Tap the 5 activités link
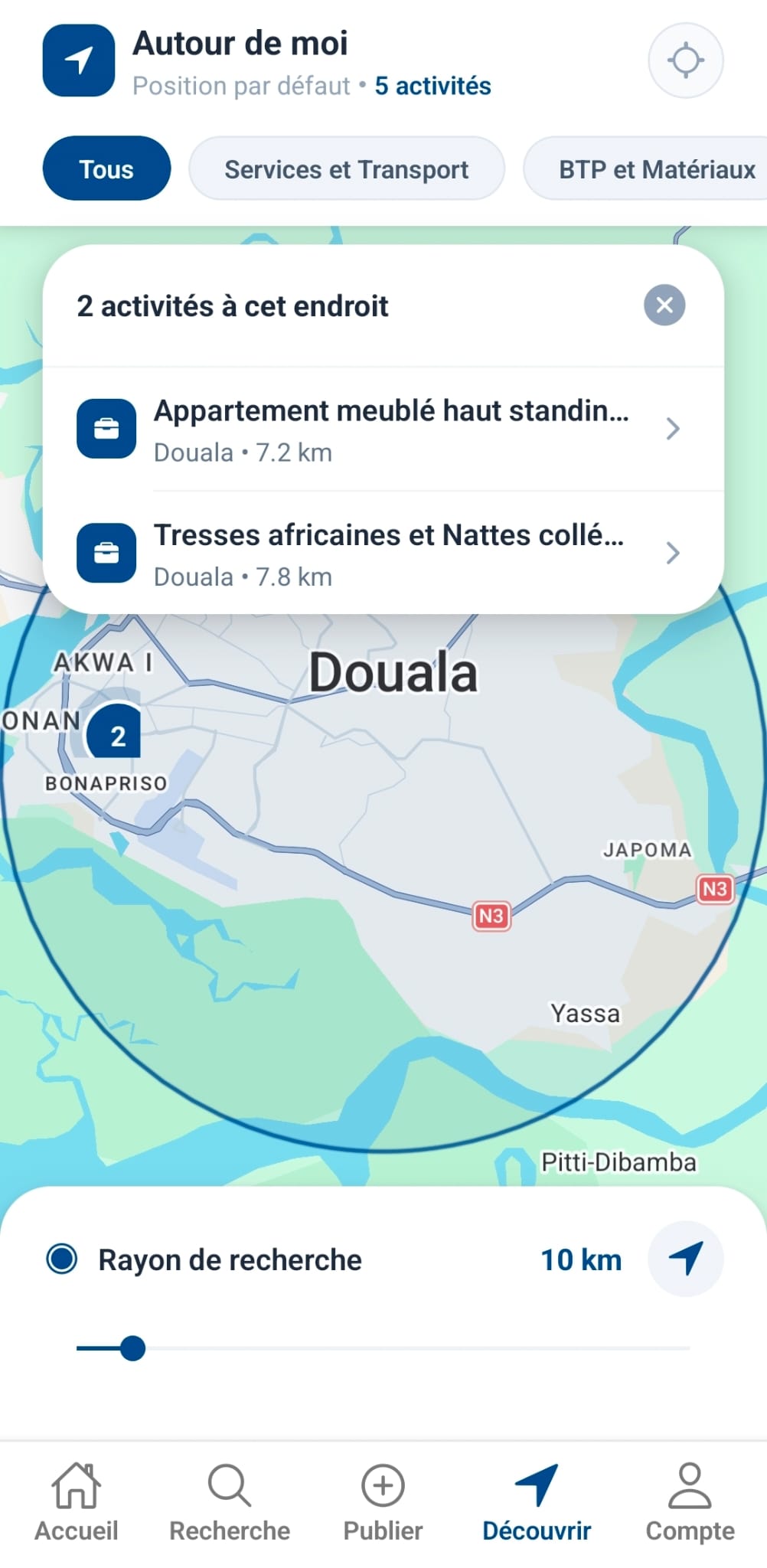The height and width of the screenshot is (1568, 767). 432,86
